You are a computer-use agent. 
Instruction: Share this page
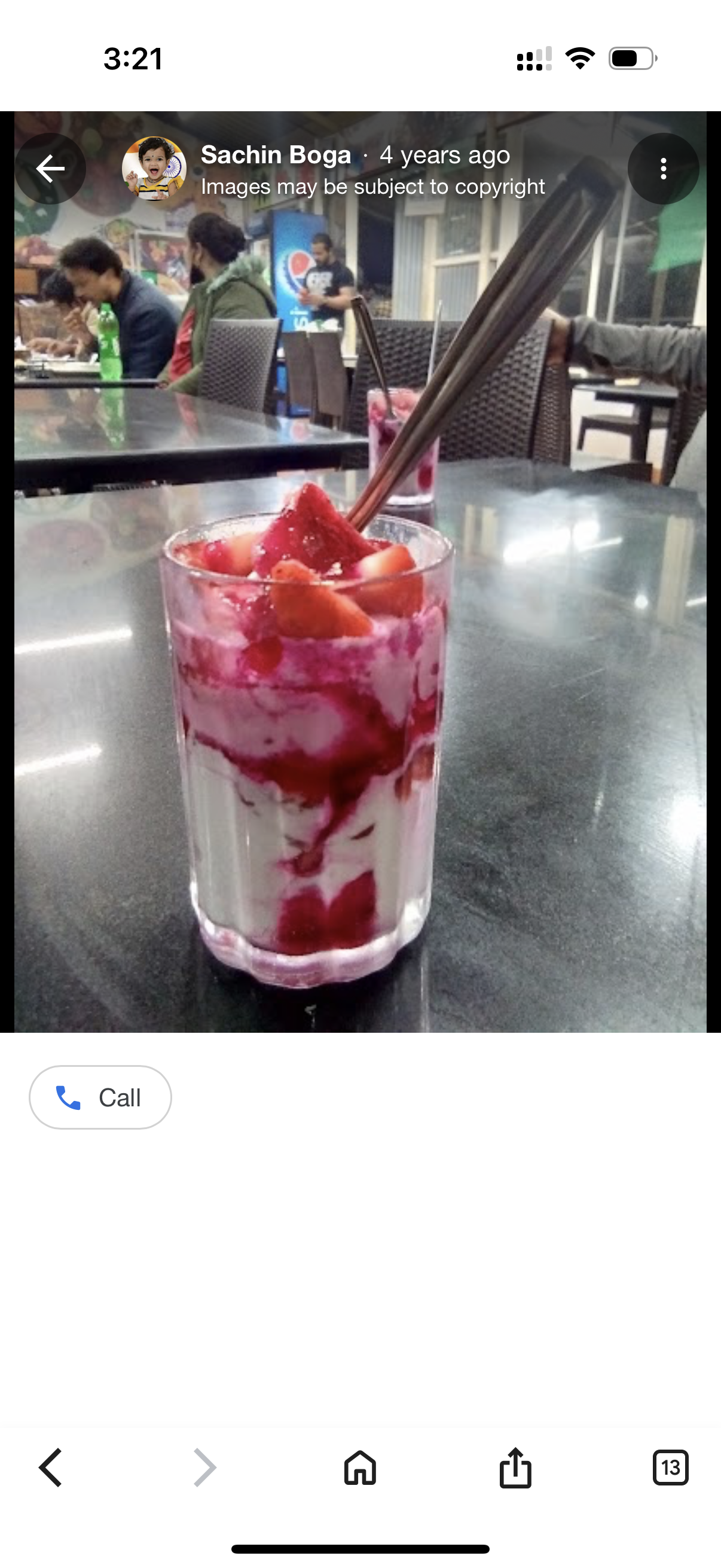[515, 1468]
